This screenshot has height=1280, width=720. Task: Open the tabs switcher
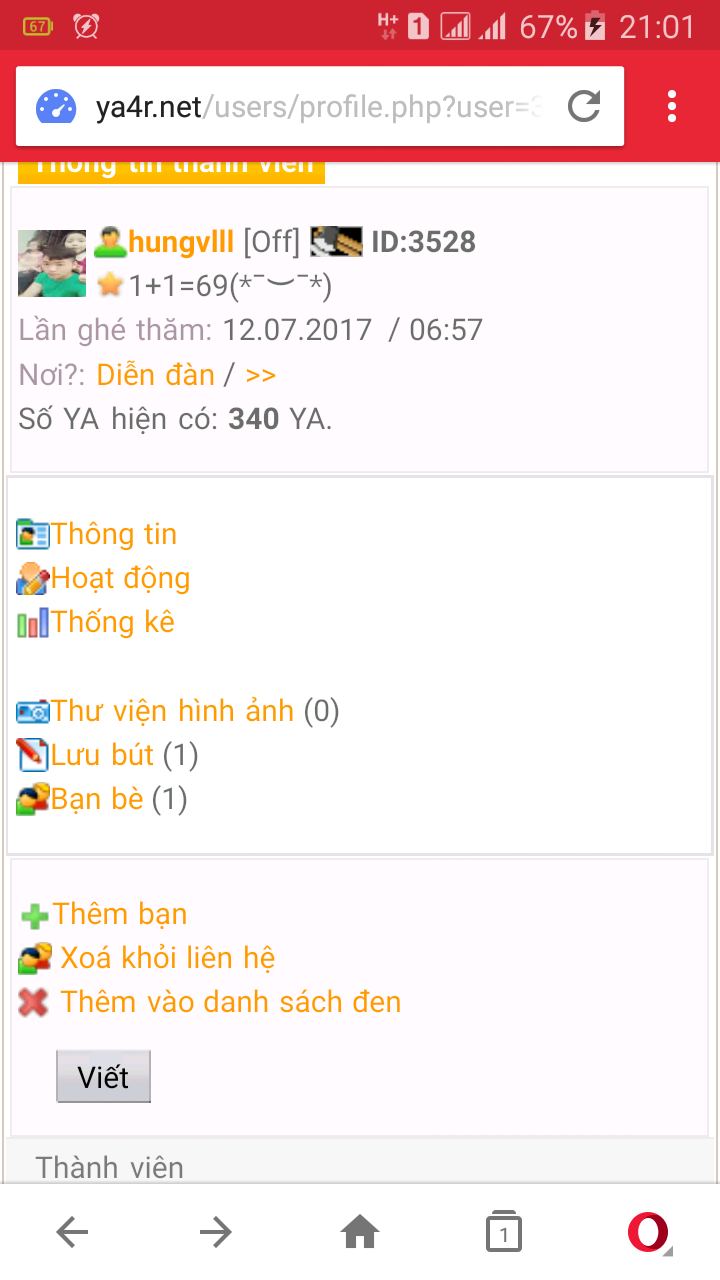coord(504,1233)
